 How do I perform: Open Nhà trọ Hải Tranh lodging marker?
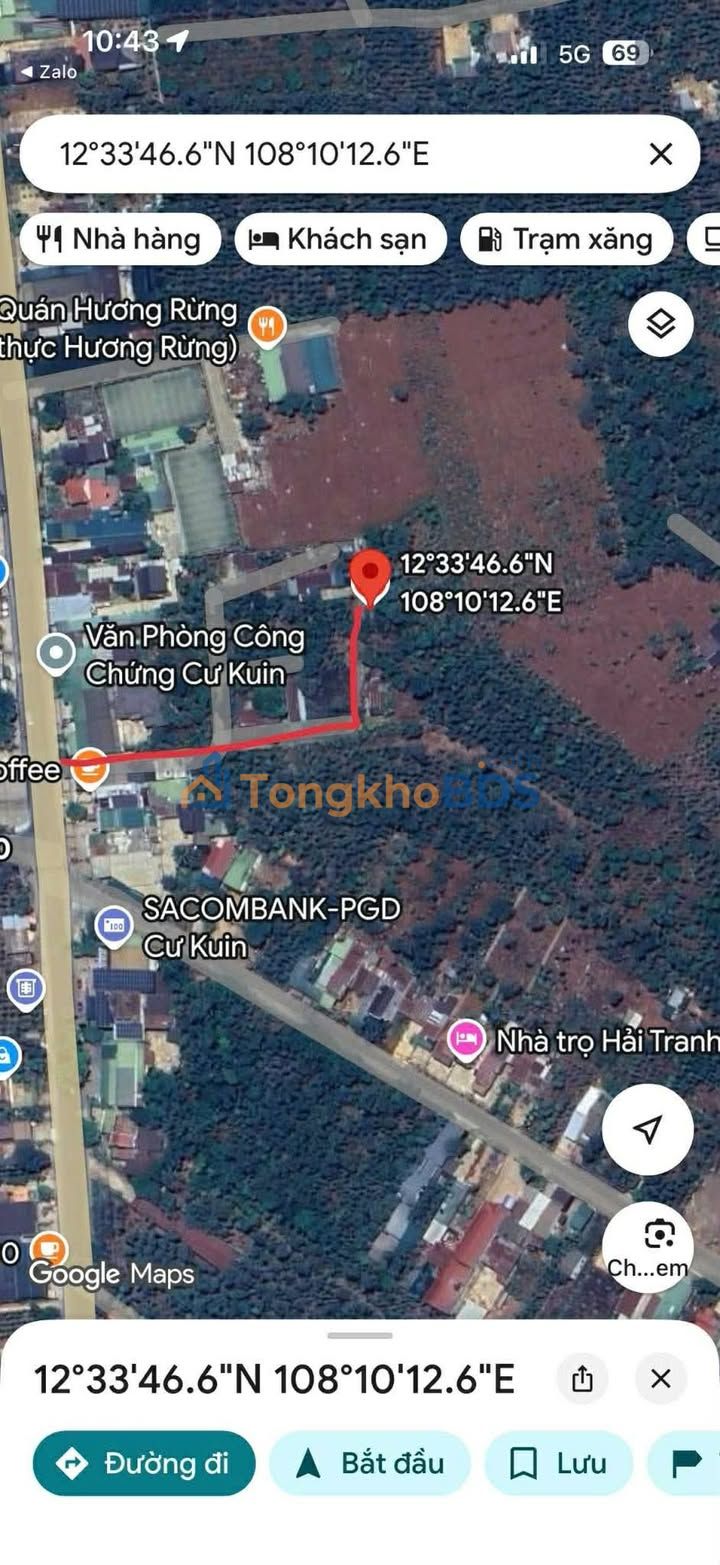coord(466,1041)
